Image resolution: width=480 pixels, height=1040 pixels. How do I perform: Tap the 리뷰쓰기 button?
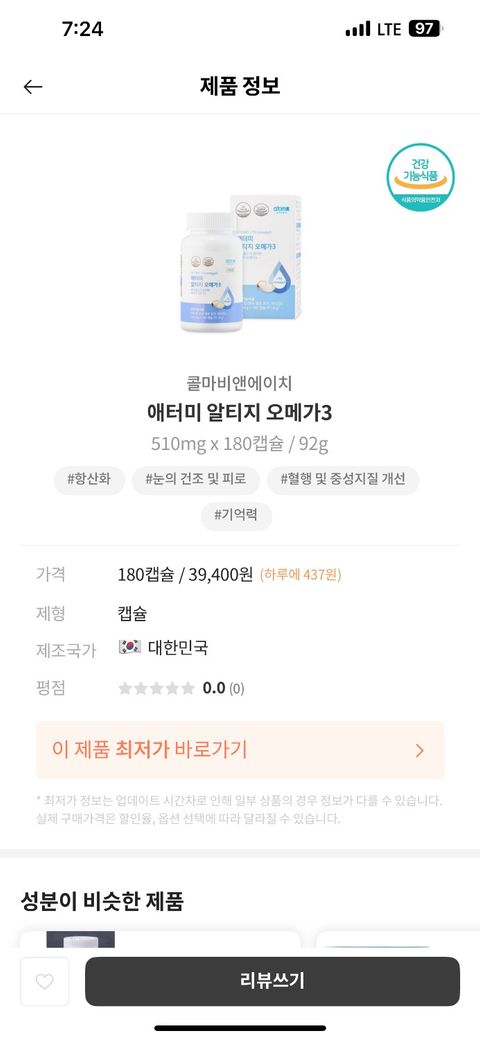pyautogui.click(x=272, y=982)
